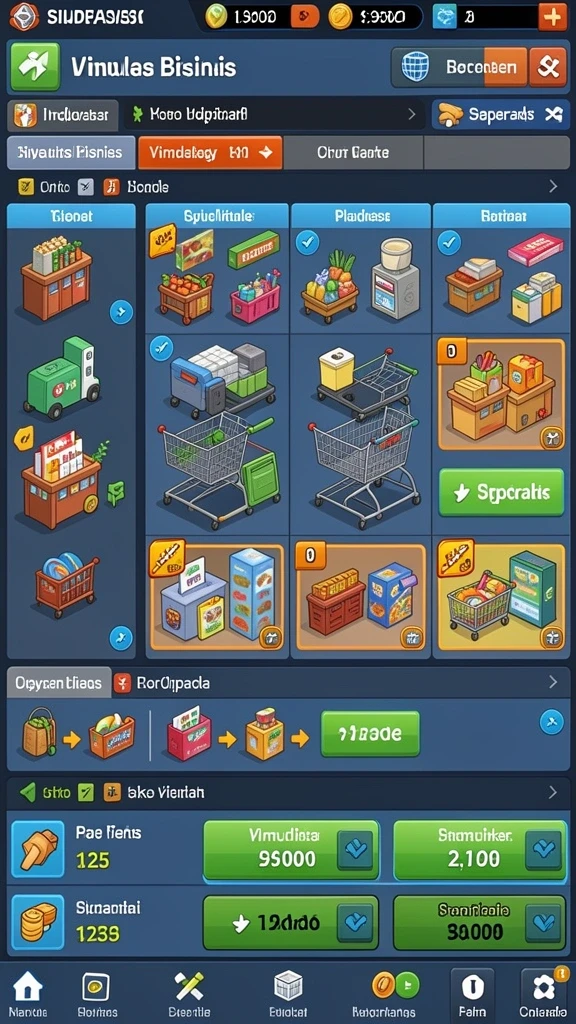Tap the green 7Maode button

(x=370, y=734)
